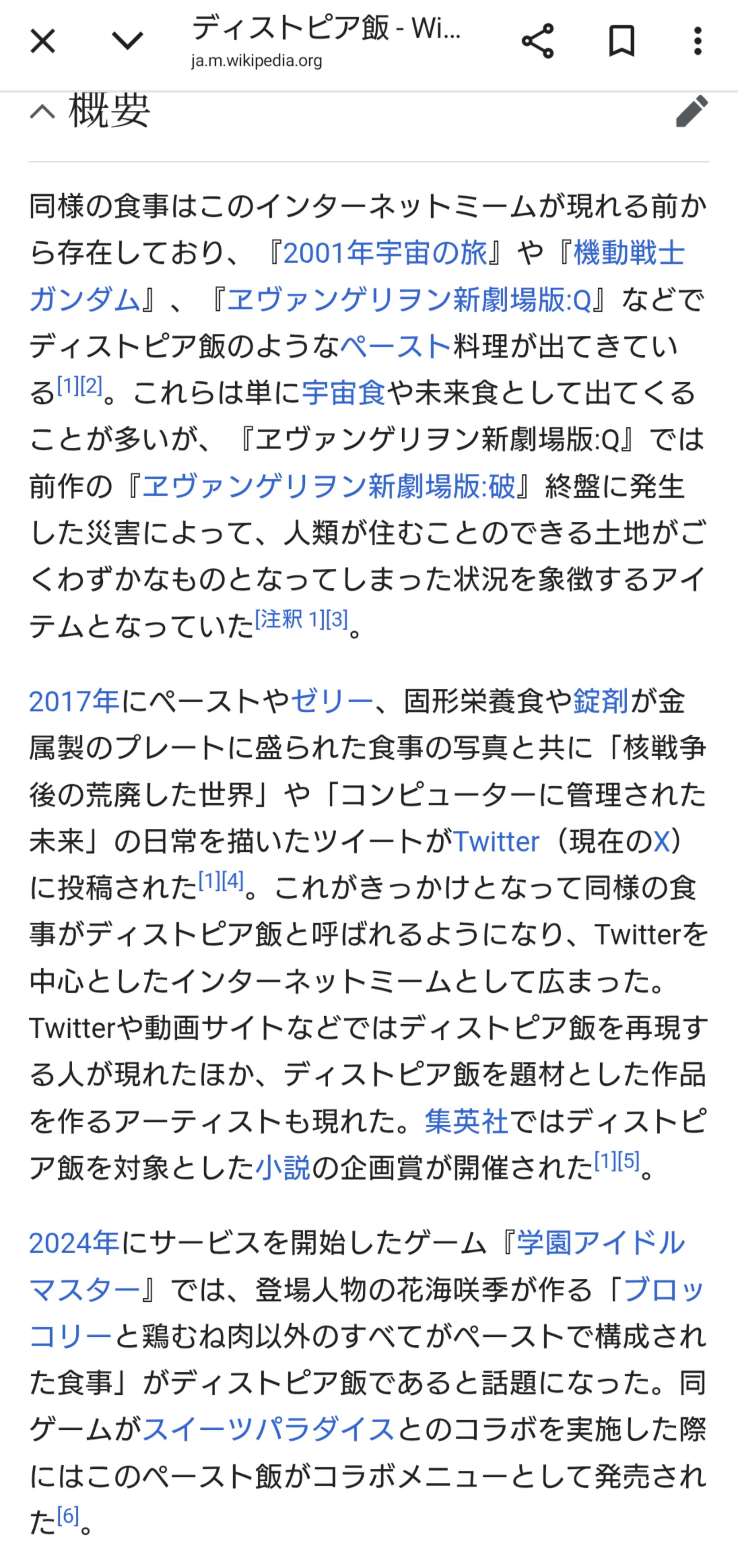
Task: Follow the 小説 link
Action: pos(283,1168)
